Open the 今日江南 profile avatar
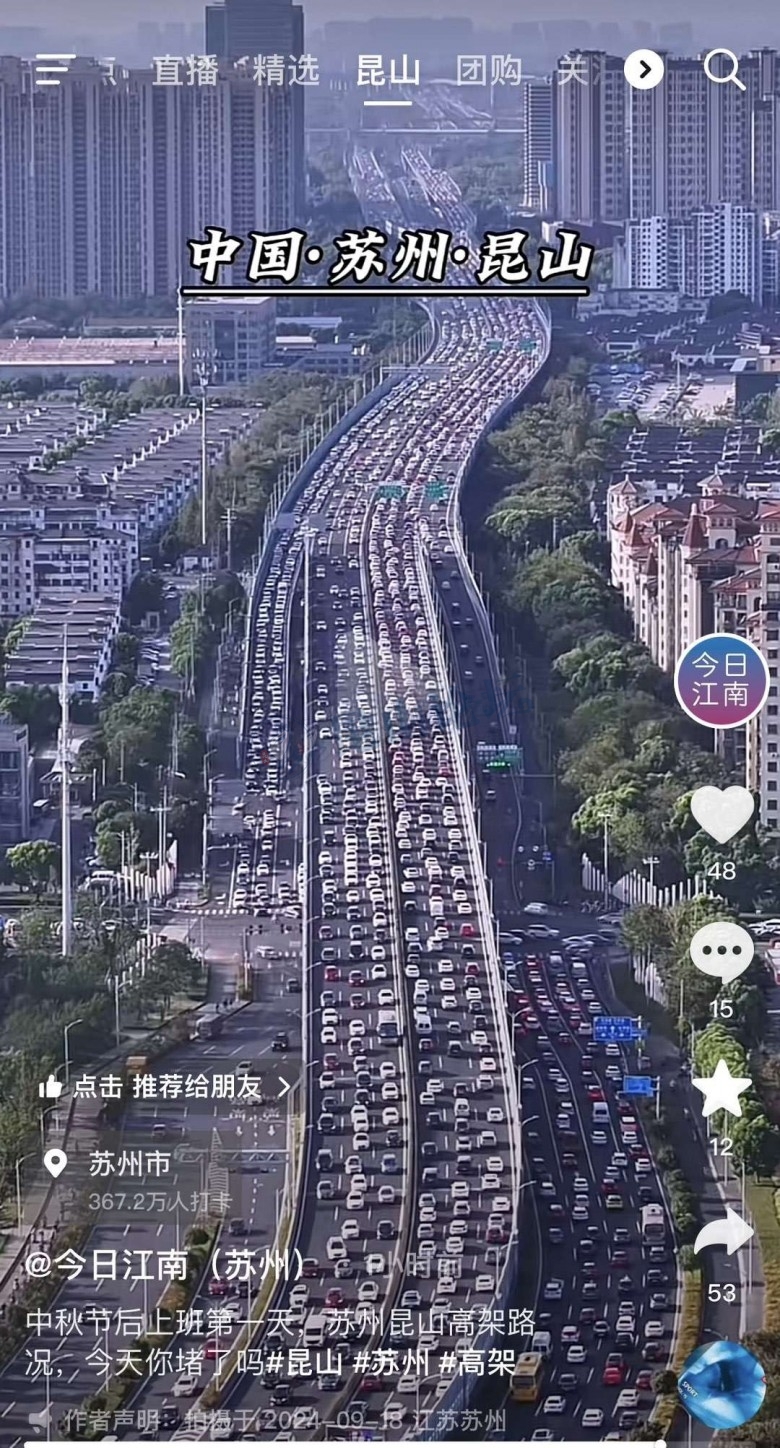The height and width of the screenshot is (1448, 780). pyautogui.click(x=721, y=680)
